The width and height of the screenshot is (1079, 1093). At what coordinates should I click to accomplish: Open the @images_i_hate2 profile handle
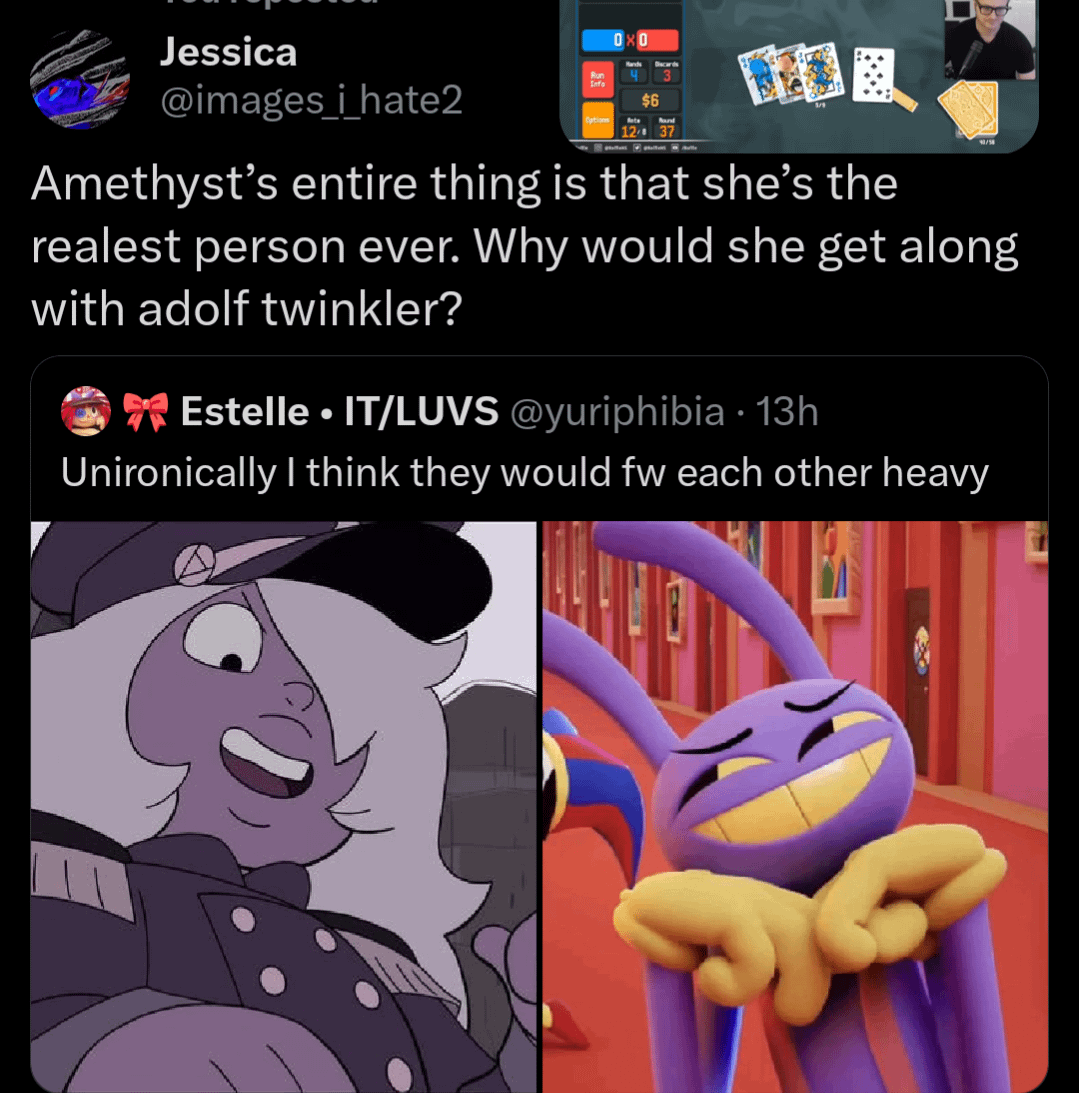311,99
